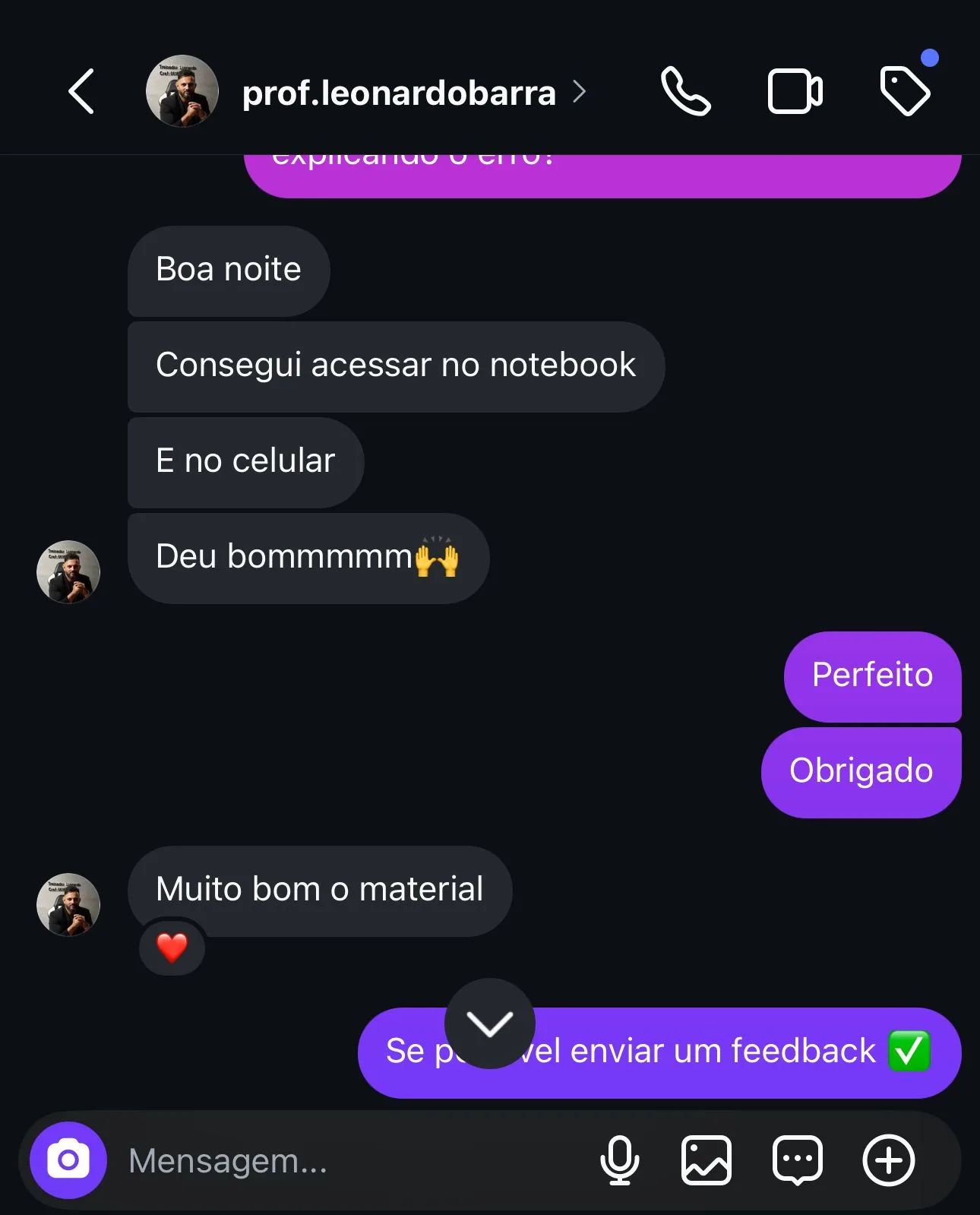Tap the 'Muito bom o material' message bubble
This screenshot has width=980, height=1215.
[320, 891]
